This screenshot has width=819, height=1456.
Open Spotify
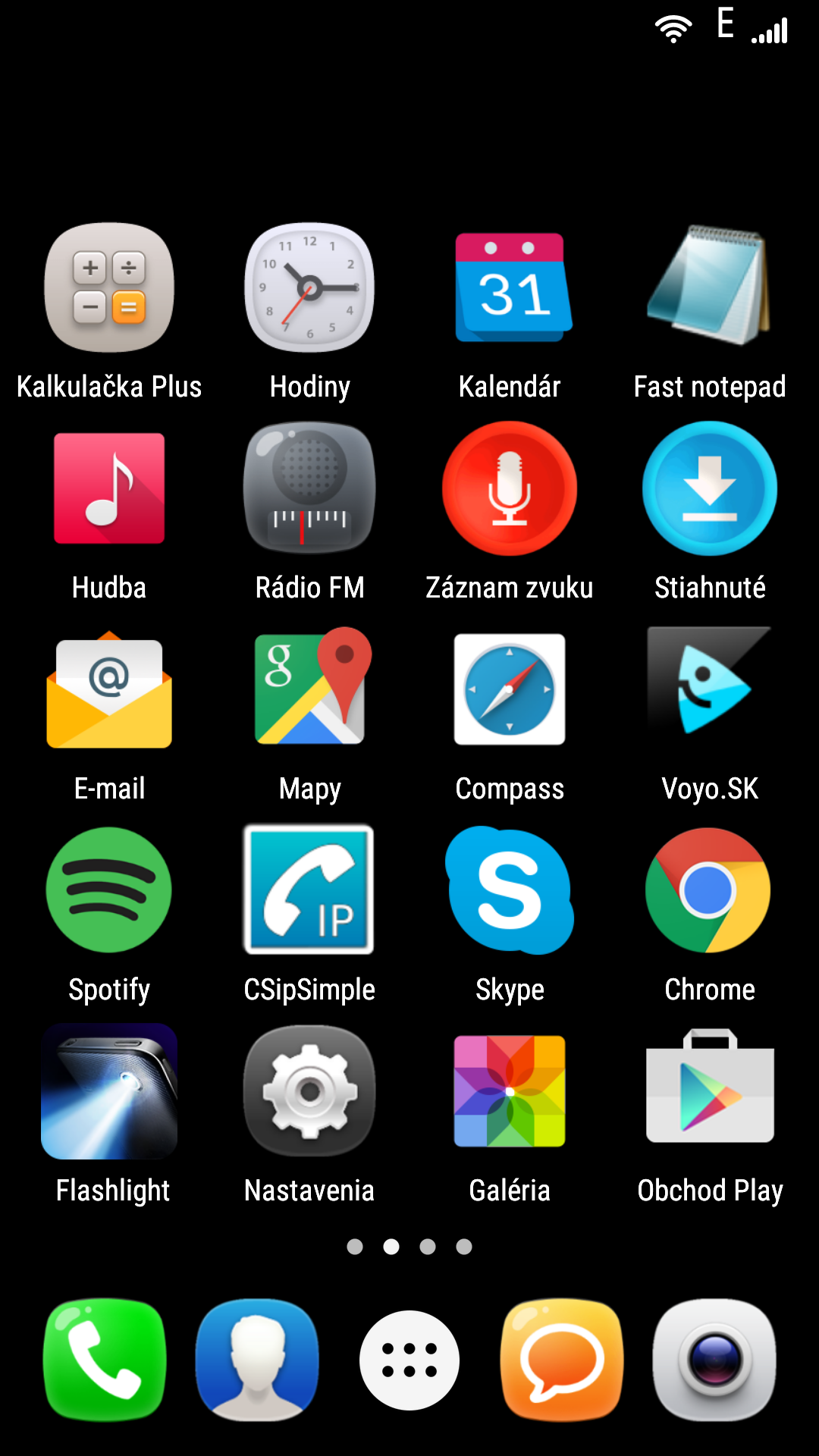click(109, 890)
